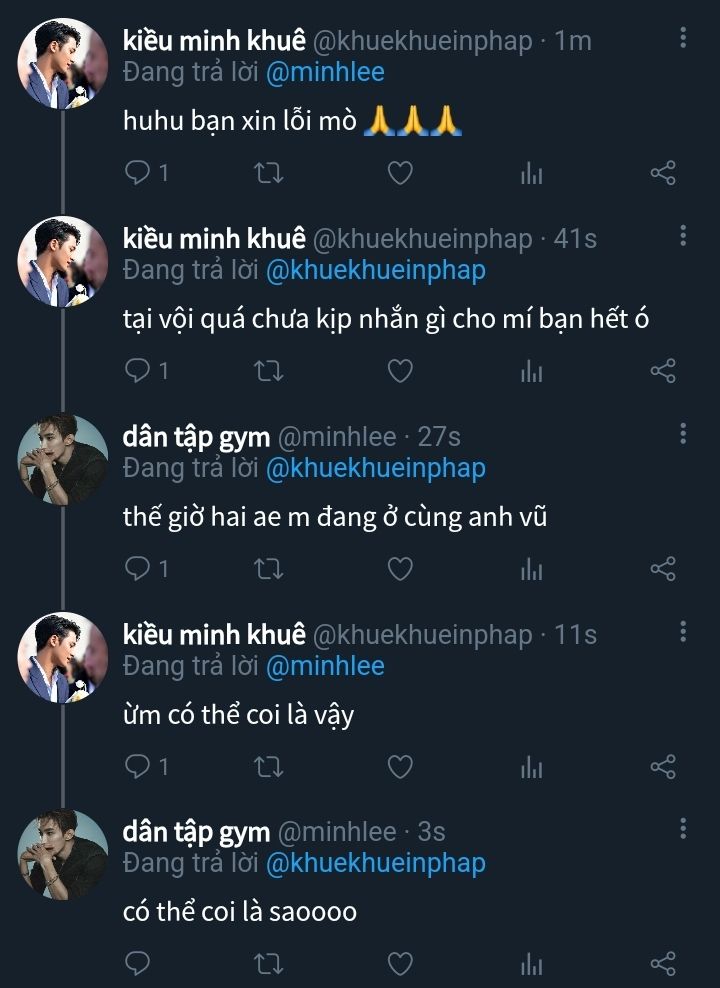
Task: Like the tweet "ừm có thể coi là vậy"
Action: pyautogui.click(x=400, y=767)
